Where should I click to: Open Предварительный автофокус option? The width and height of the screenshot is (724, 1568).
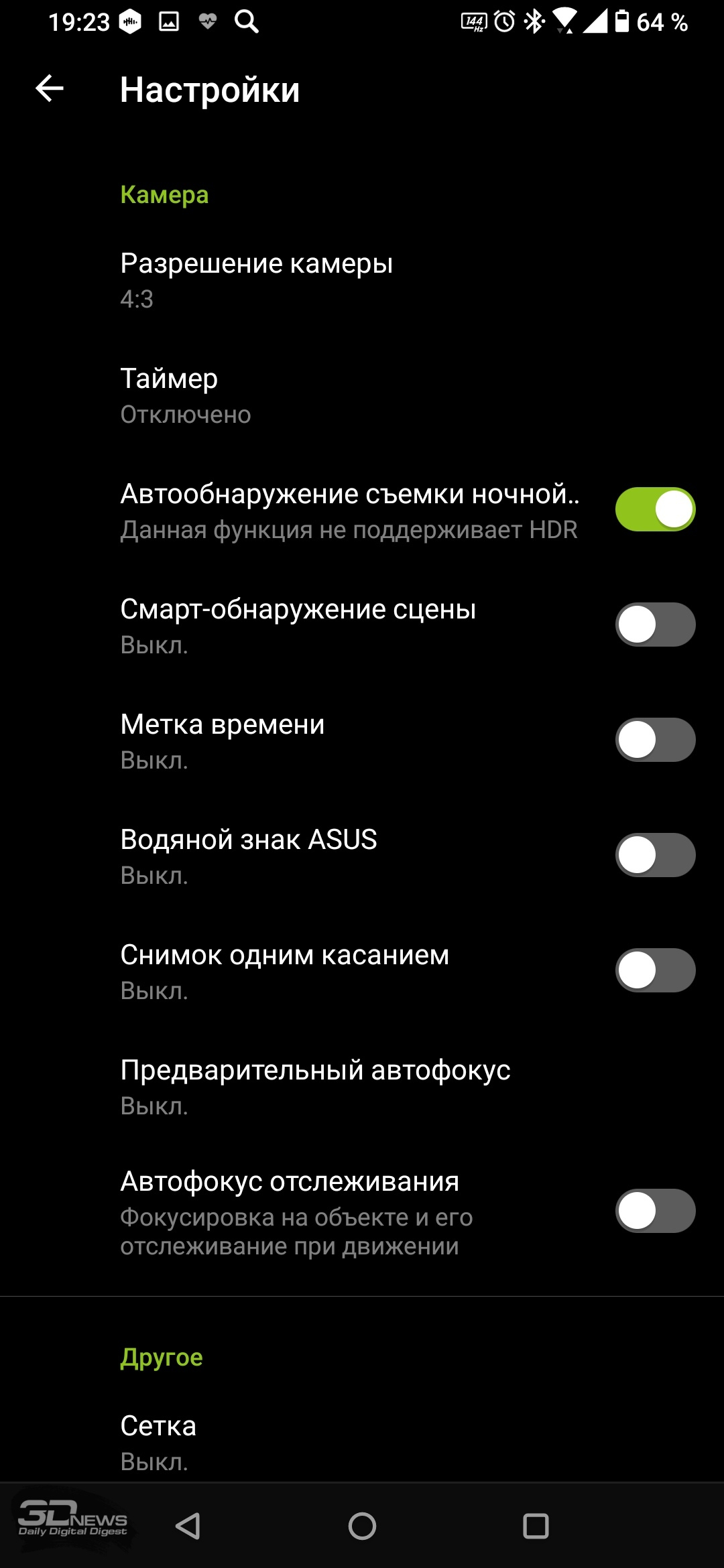point(362,1086)
